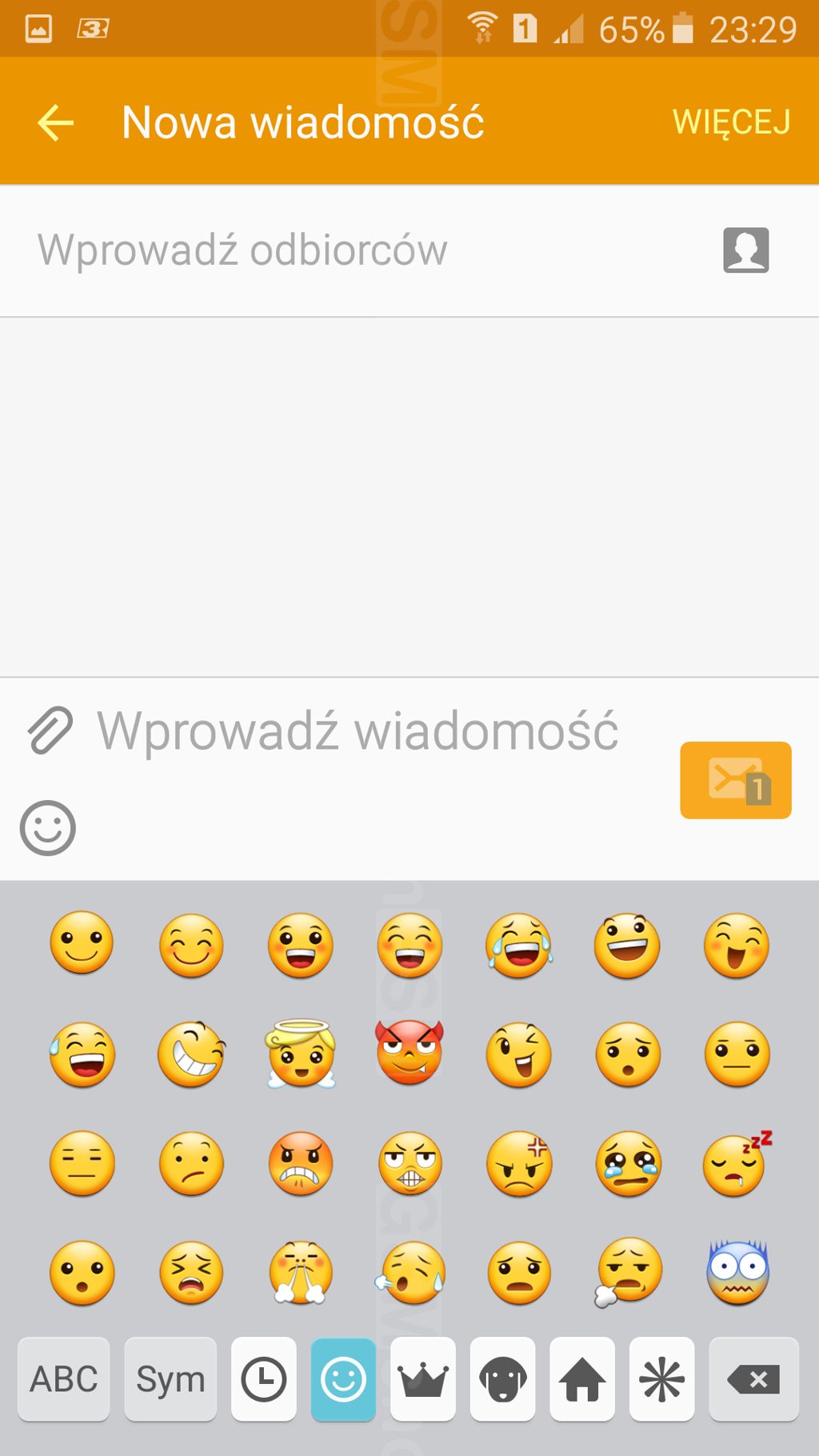This screenshot has height=1456, width=819.
Task: Insert the angel halo emoji
Action: pos(301,1054)
